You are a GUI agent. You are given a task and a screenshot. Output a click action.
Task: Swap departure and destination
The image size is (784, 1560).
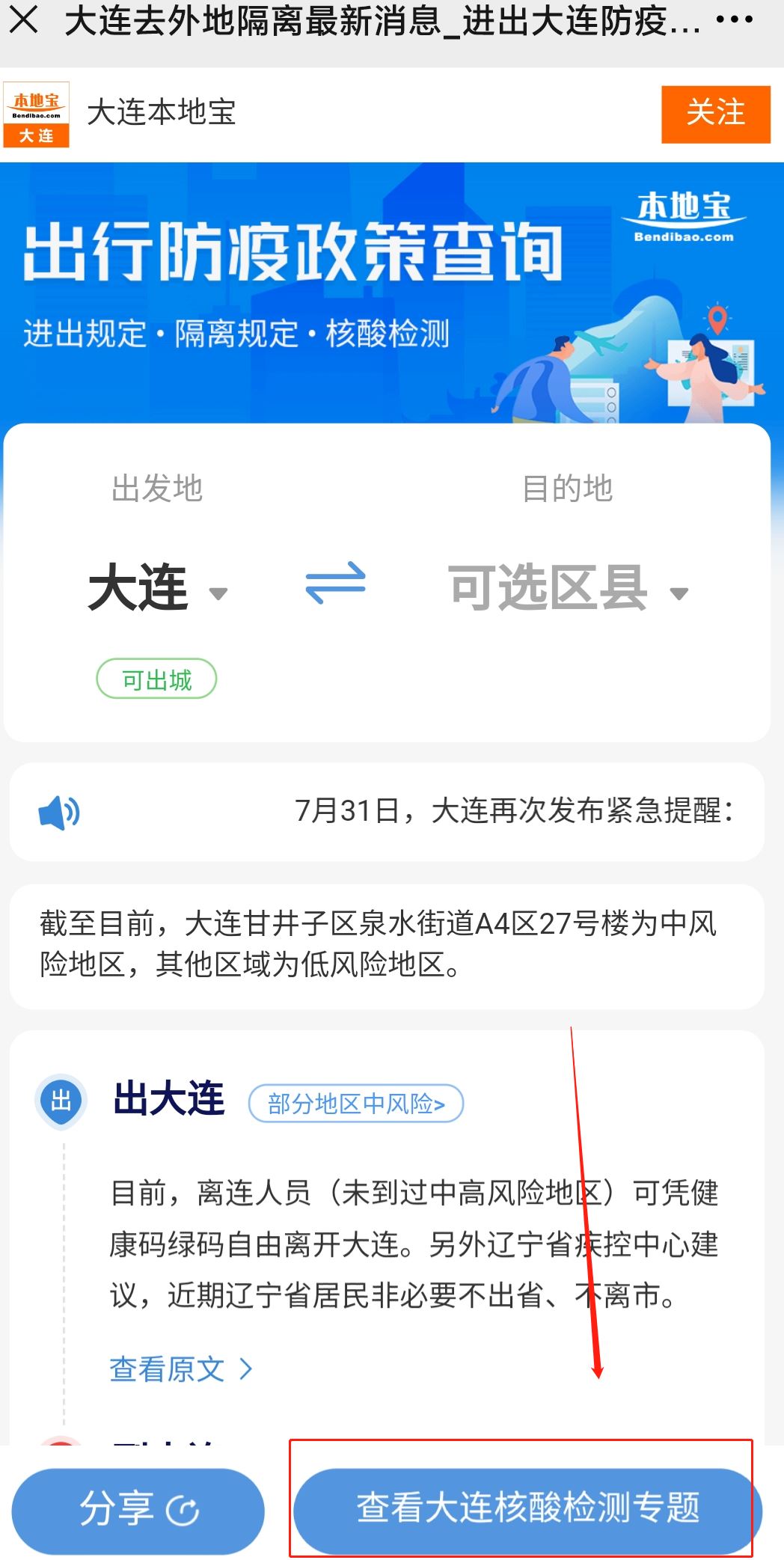(x=335, y=584)
